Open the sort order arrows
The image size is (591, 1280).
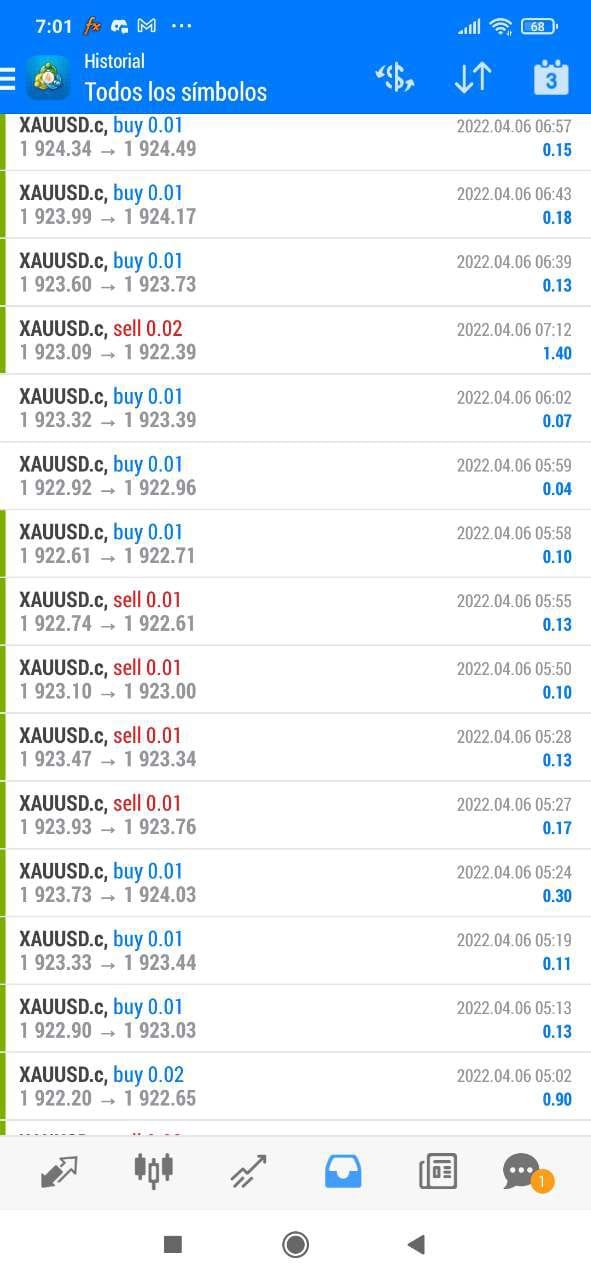(472, 78)
